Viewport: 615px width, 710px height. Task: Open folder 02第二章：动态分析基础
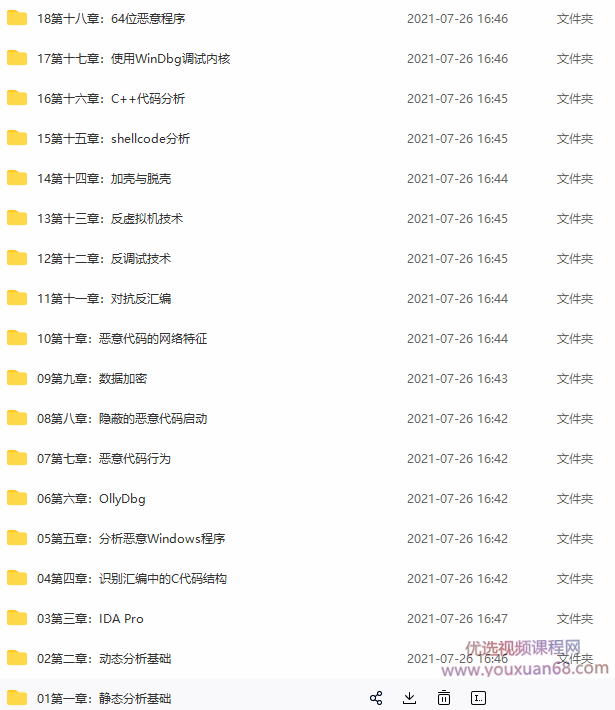[104, 658]
